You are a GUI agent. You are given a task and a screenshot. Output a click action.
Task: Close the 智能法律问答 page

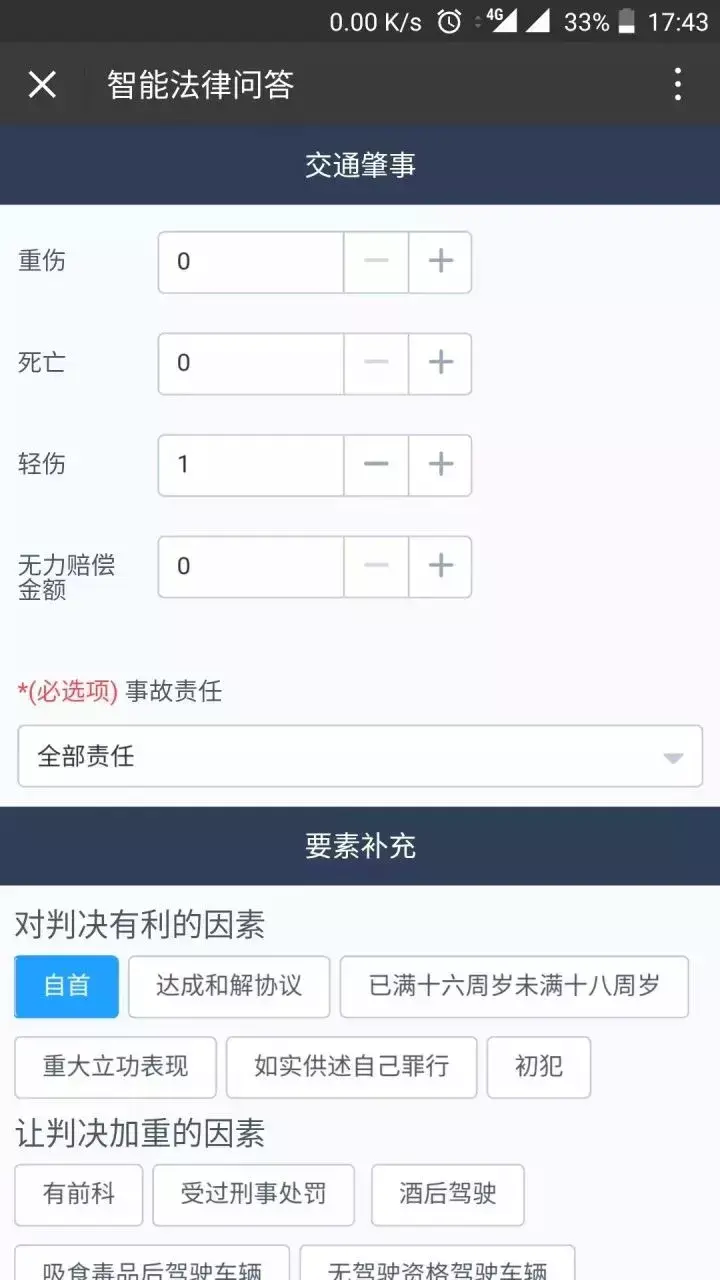(42, 85)
